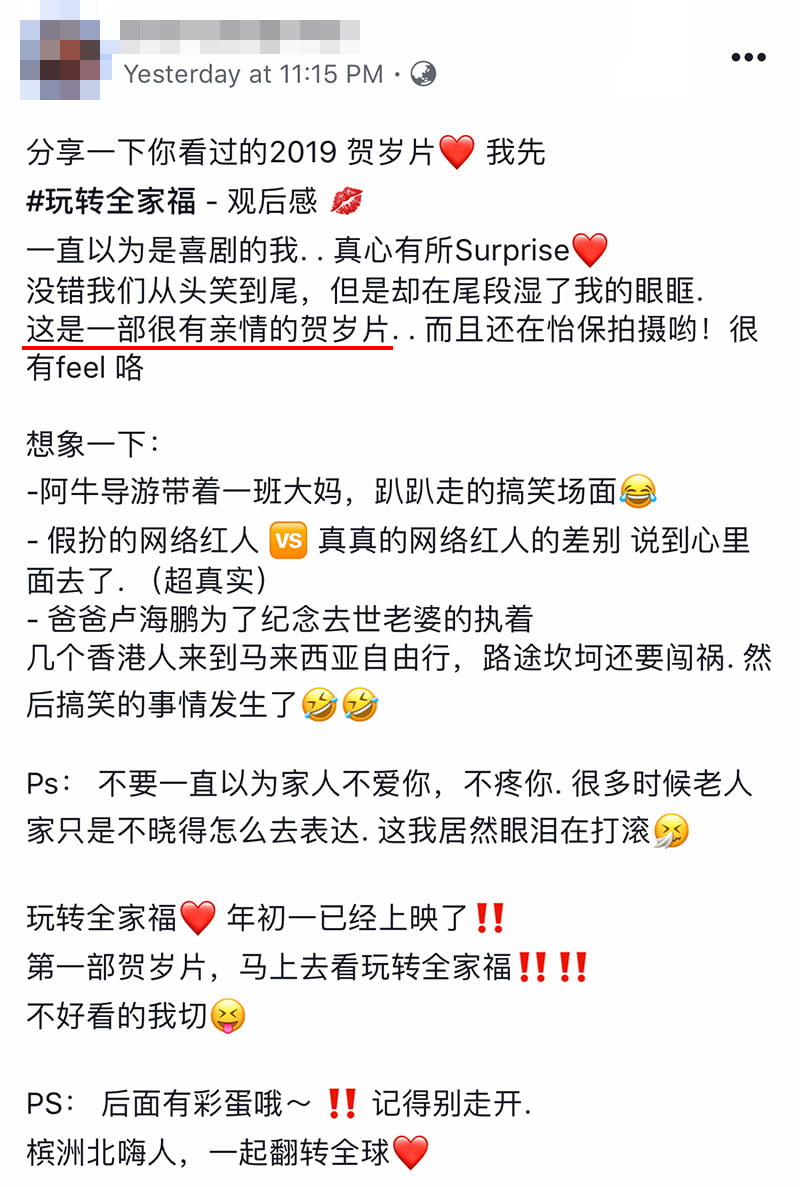Open the post's three-dot overflow menu
Viewport: 800px width, 1187px height.
[x=748, y=57]
